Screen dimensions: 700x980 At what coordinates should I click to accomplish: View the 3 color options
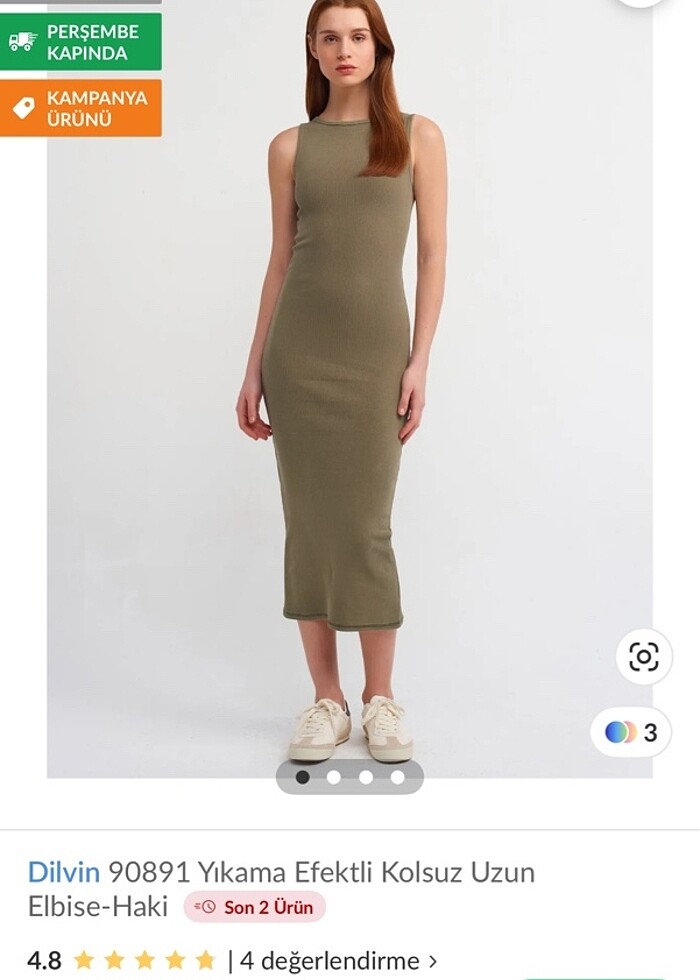[x=631, y=732]
